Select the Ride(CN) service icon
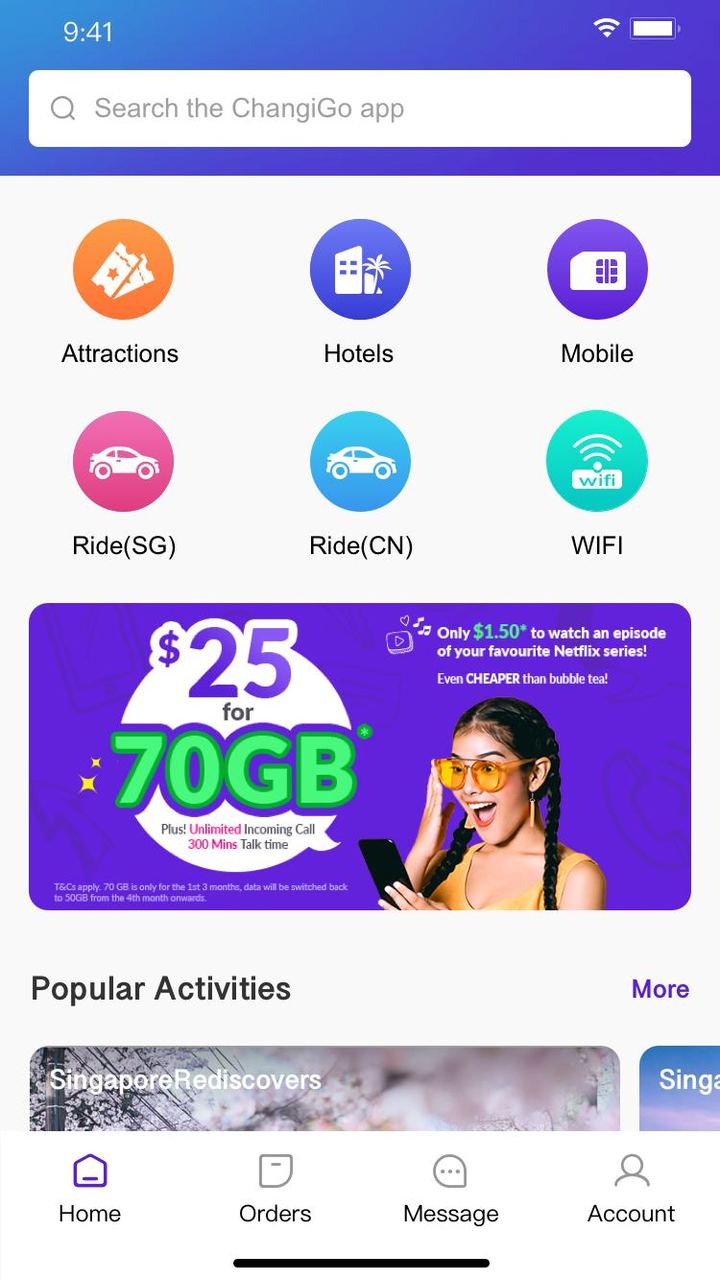The height and width of the screenshot is (1280, 720). (360, 461)
